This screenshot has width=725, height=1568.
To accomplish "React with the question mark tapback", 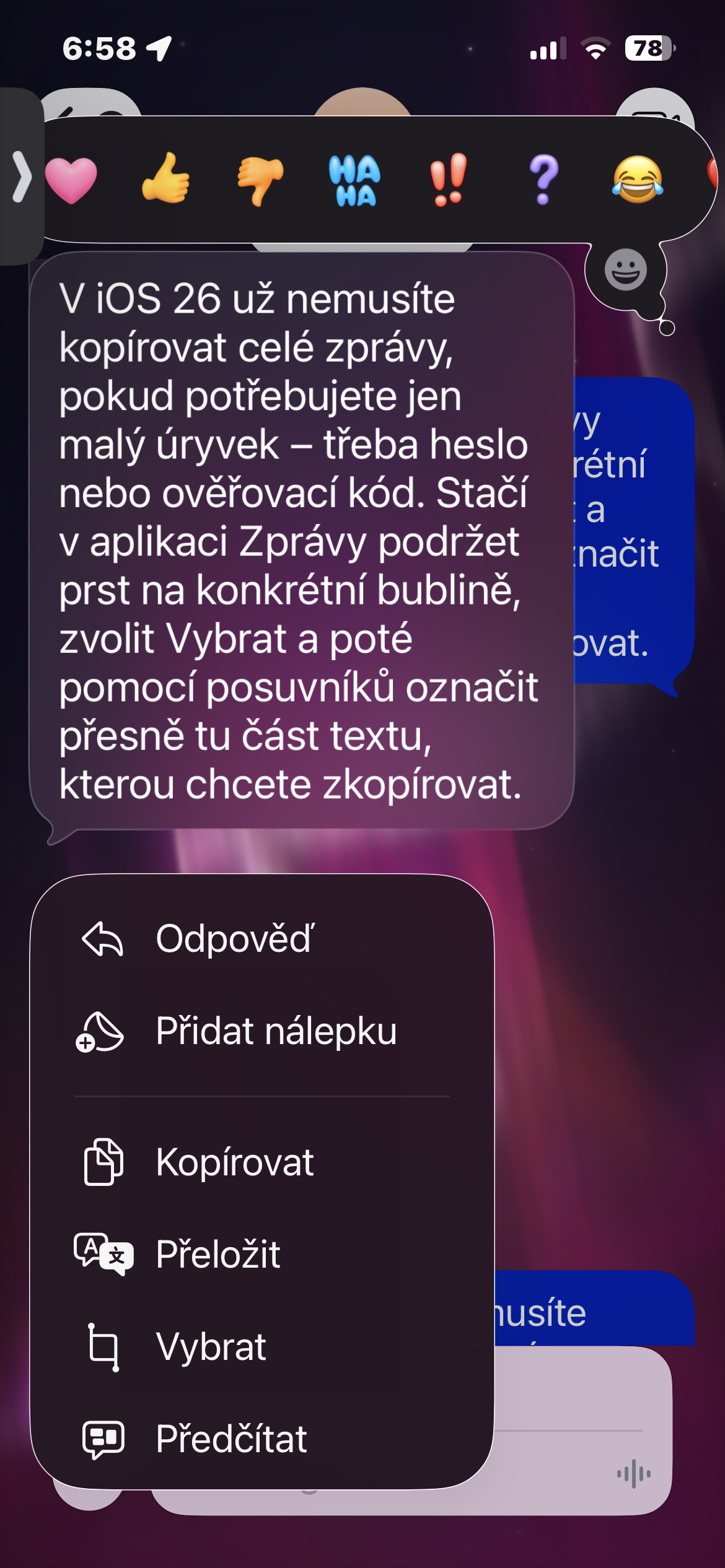I will [543, 179].
